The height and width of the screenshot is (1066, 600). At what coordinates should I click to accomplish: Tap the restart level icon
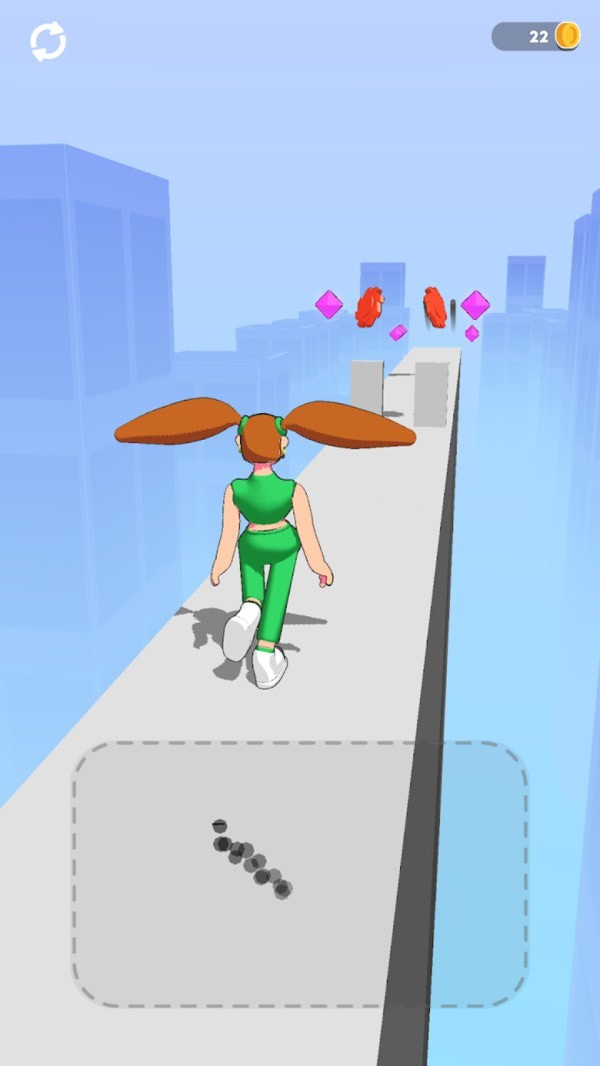[x=47, y=42]
